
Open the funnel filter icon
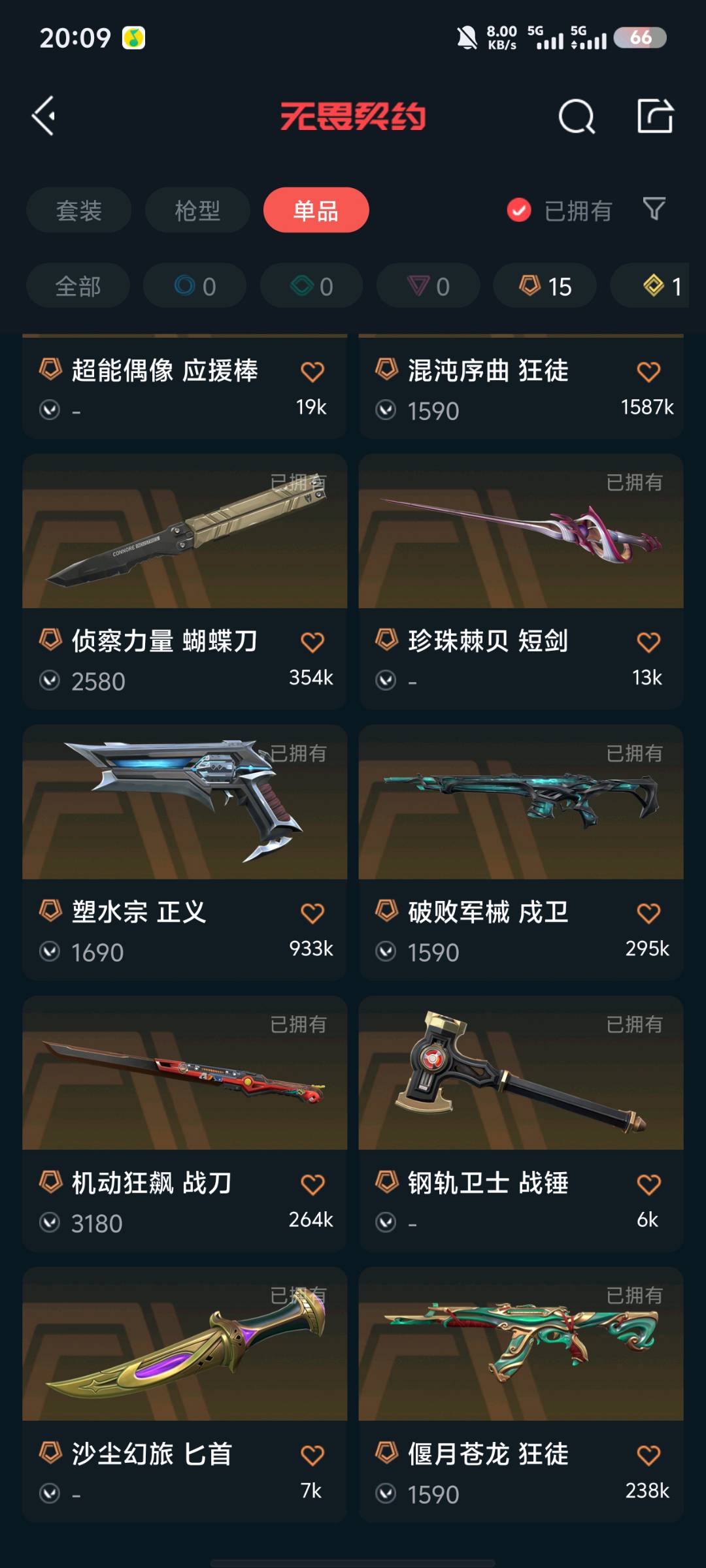(654, 209)
